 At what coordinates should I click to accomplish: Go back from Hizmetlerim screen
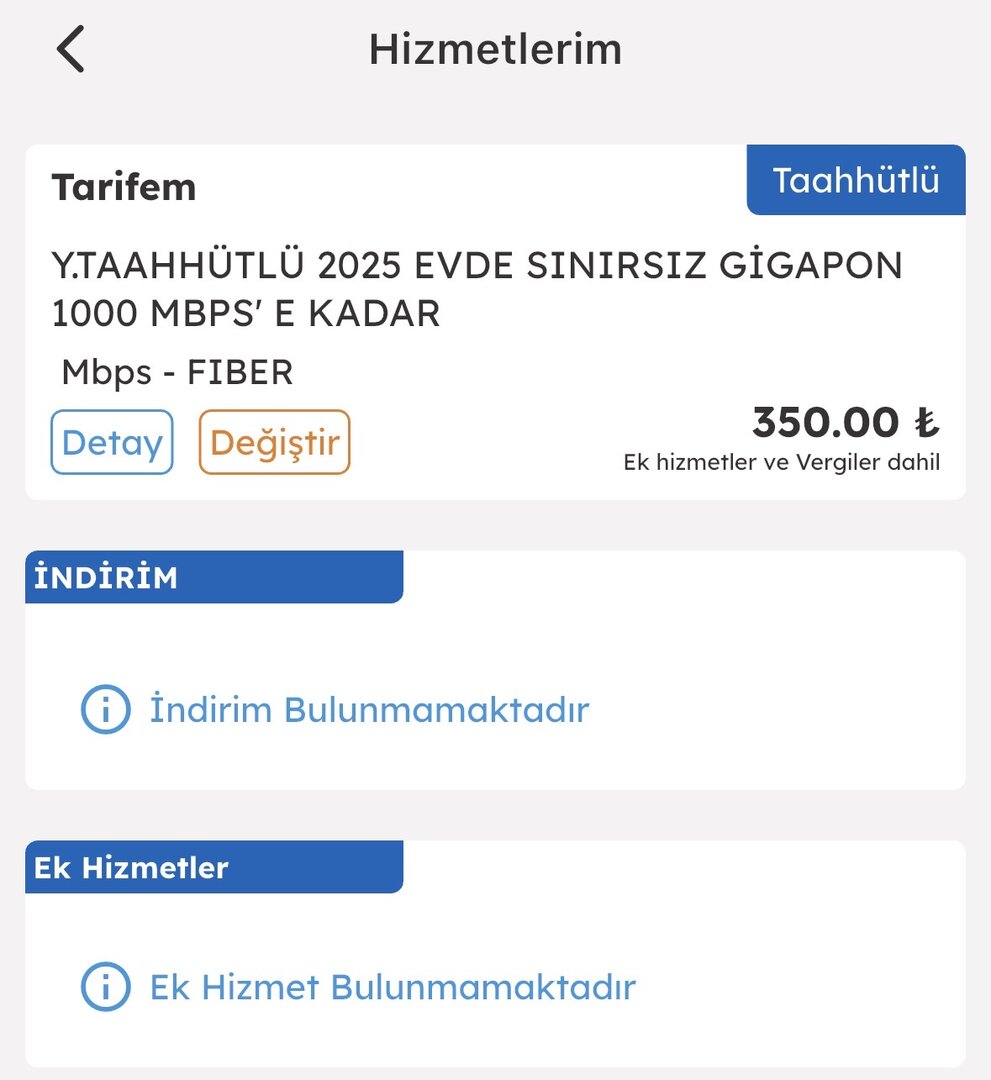point(70,49)
